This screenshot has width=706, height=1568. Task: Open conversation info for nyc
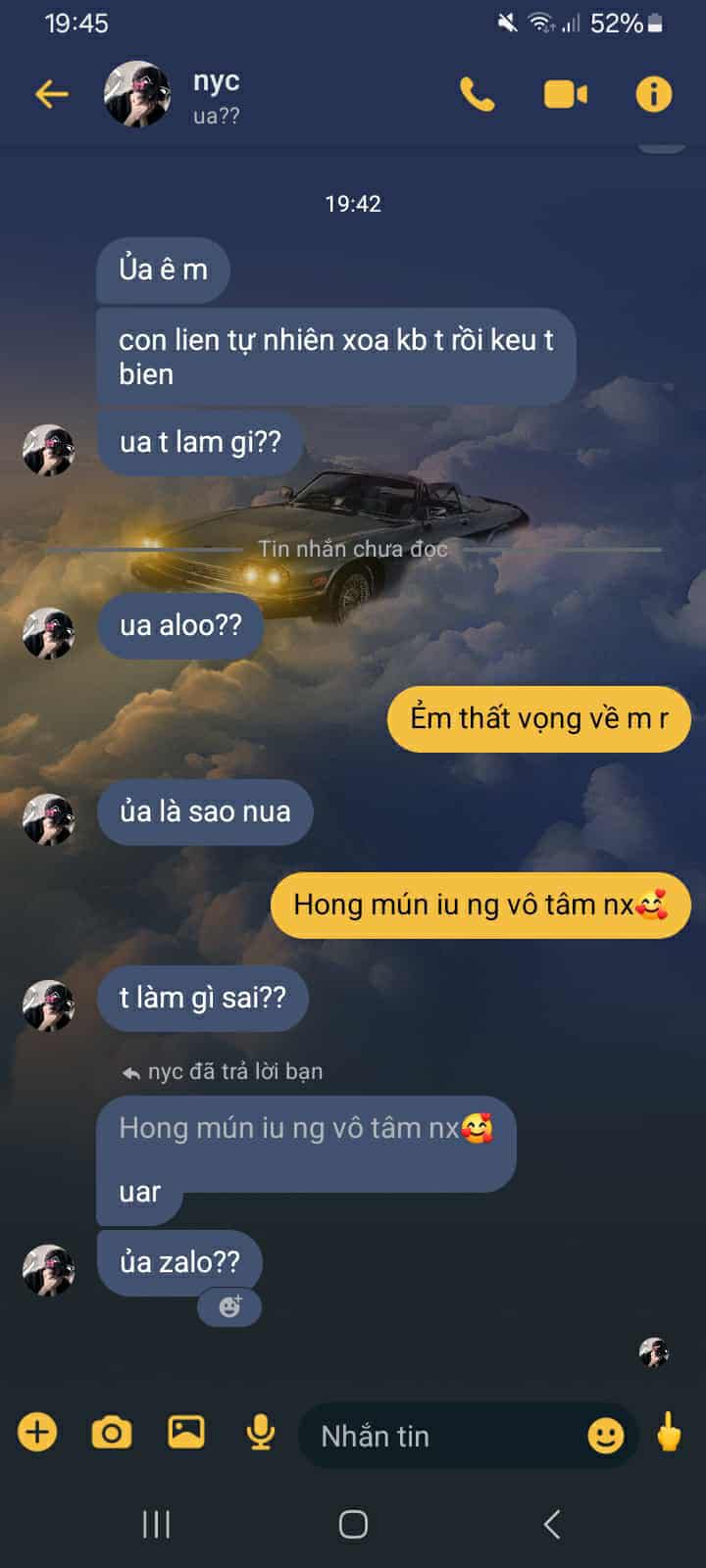point(653,94)
